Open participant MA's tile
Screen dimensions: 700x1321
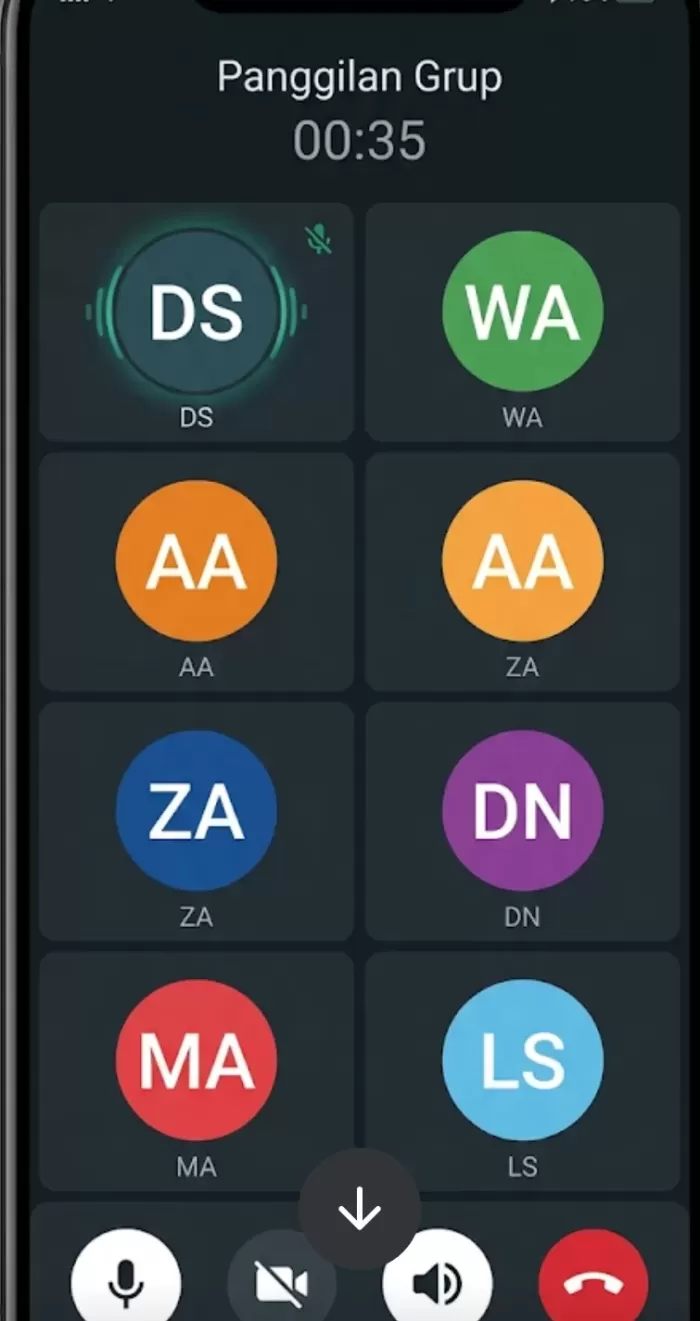[x=196, y=1070]
